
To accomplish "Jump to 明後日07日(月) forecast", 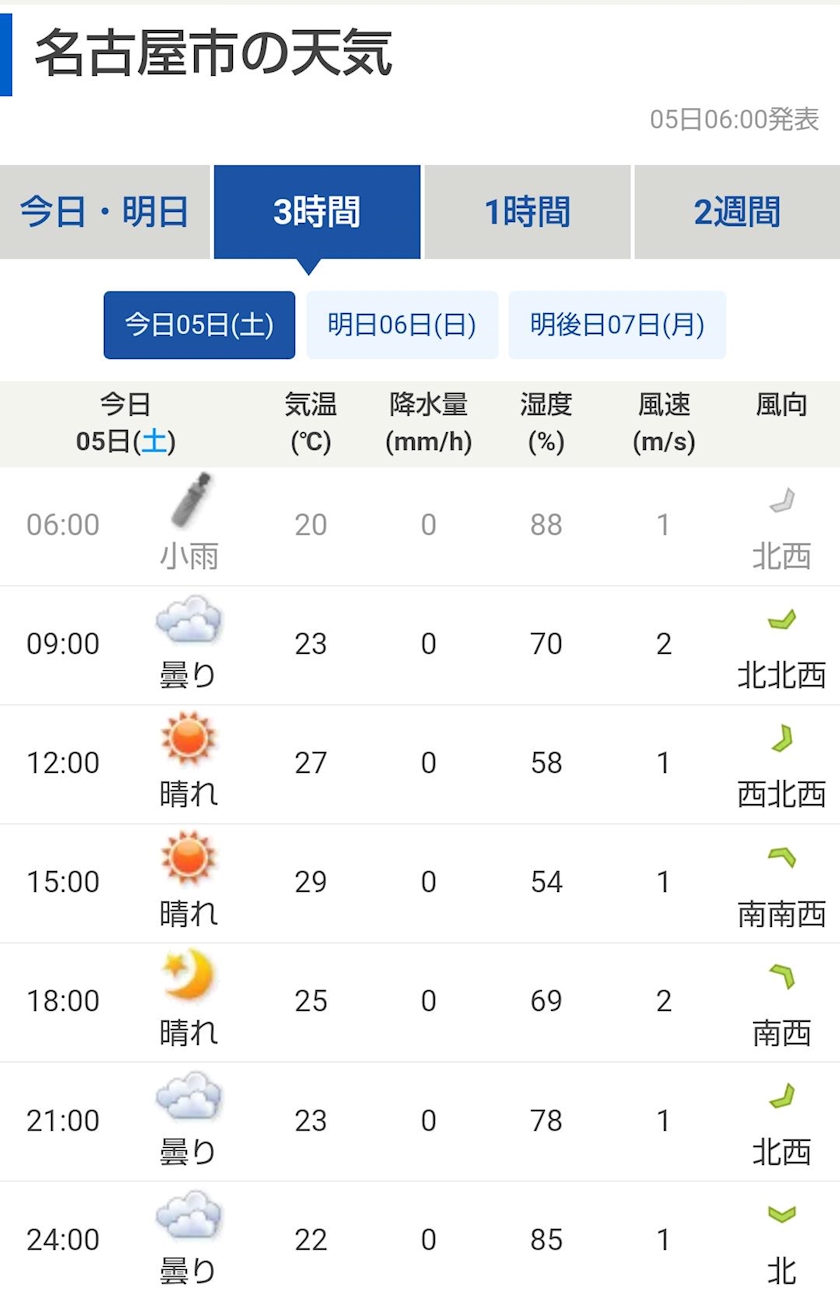I will [617, 325].
